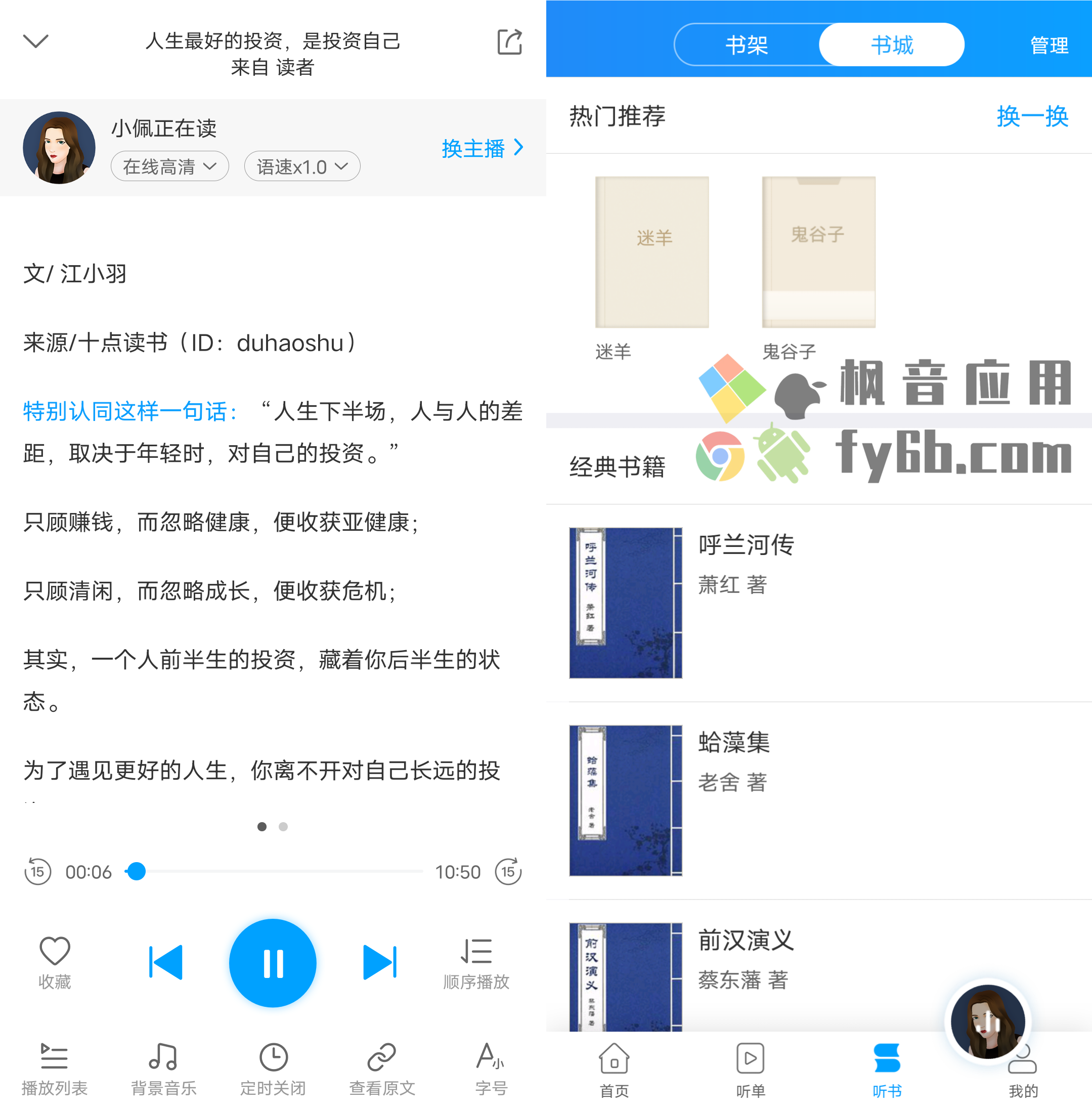Choose 背景音乐 background music

(x=163, y=1068)
